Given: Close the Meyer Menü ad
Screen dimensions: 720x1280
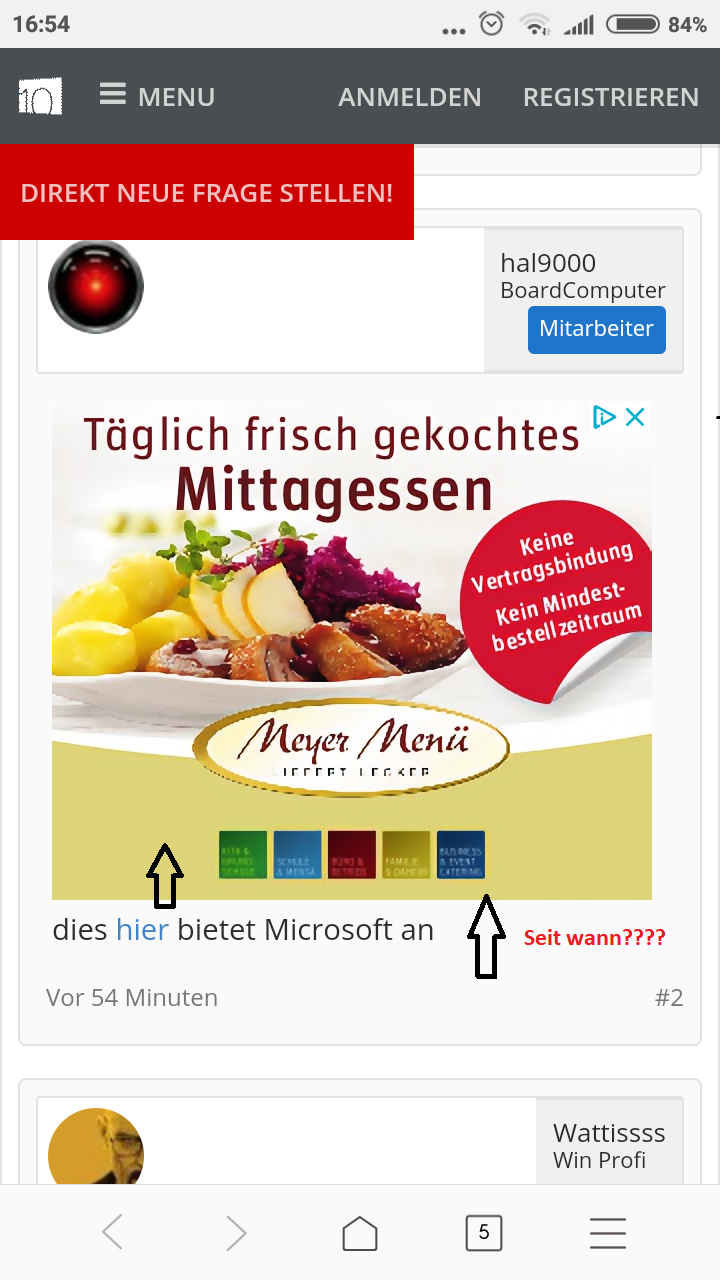Looking at the screenshot, I should click(x=635, y=418).
